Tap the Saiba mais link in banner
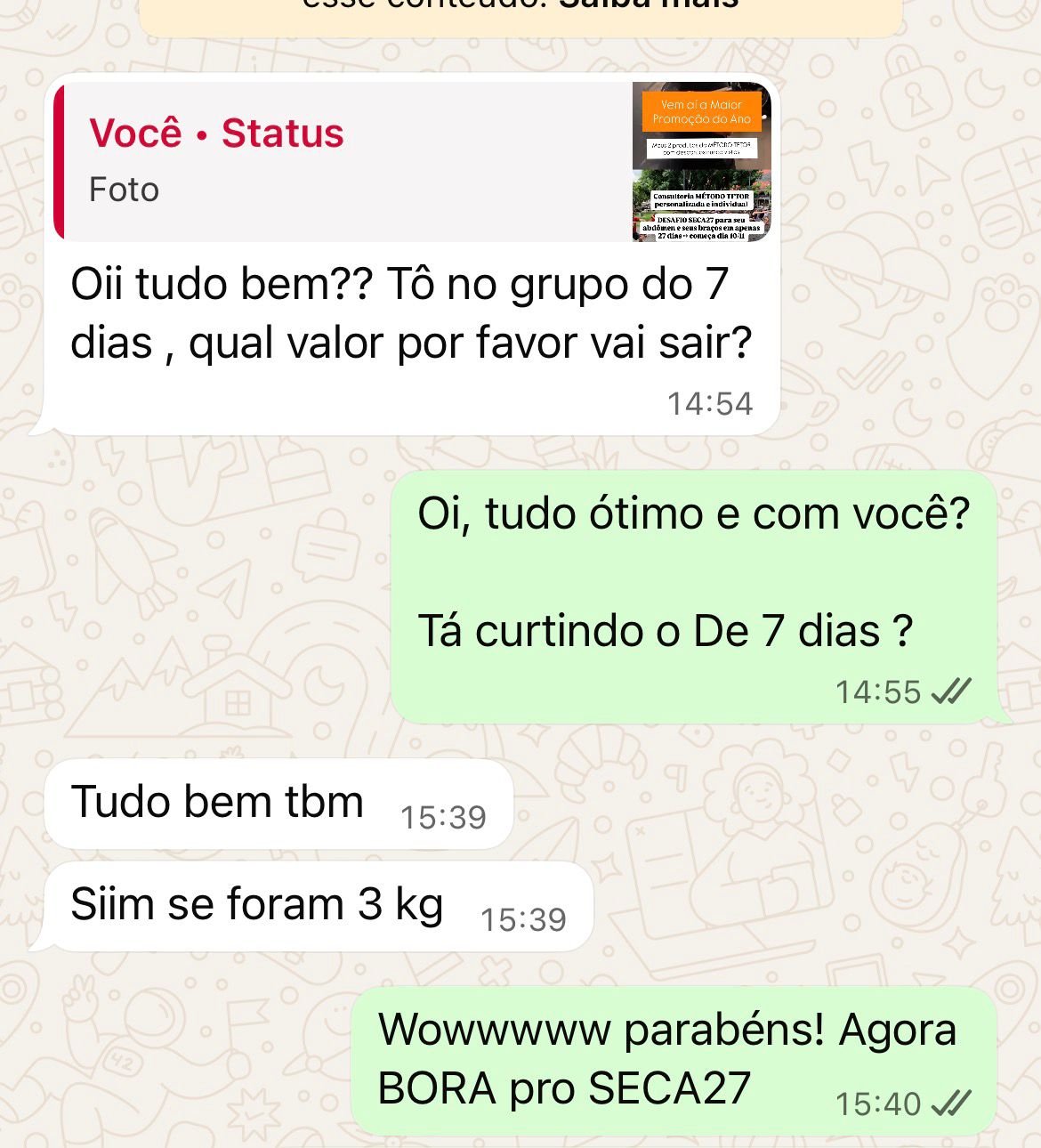This screenshot has width=1041, height=1148. [649, 4]
